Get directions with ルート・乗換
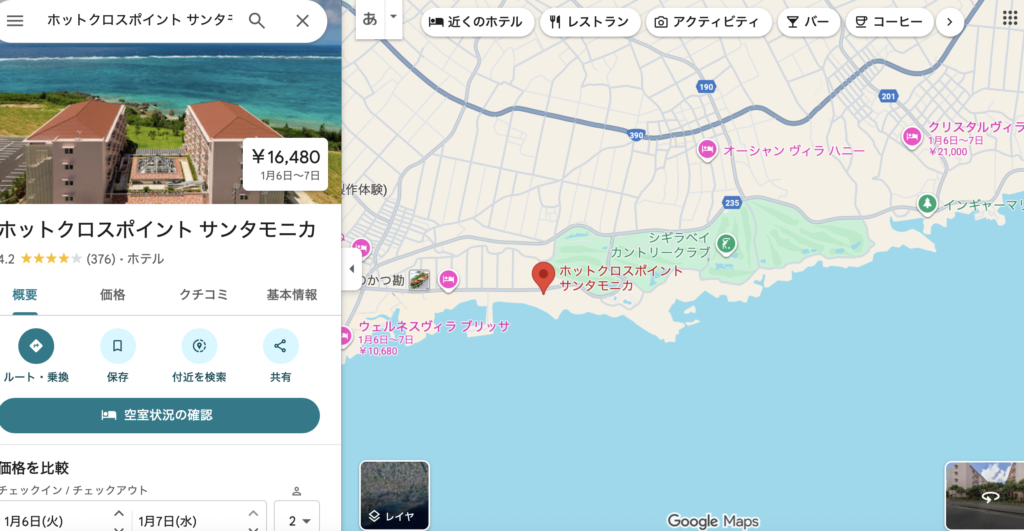Viewport: 1024px width, 531px height. 36,346
